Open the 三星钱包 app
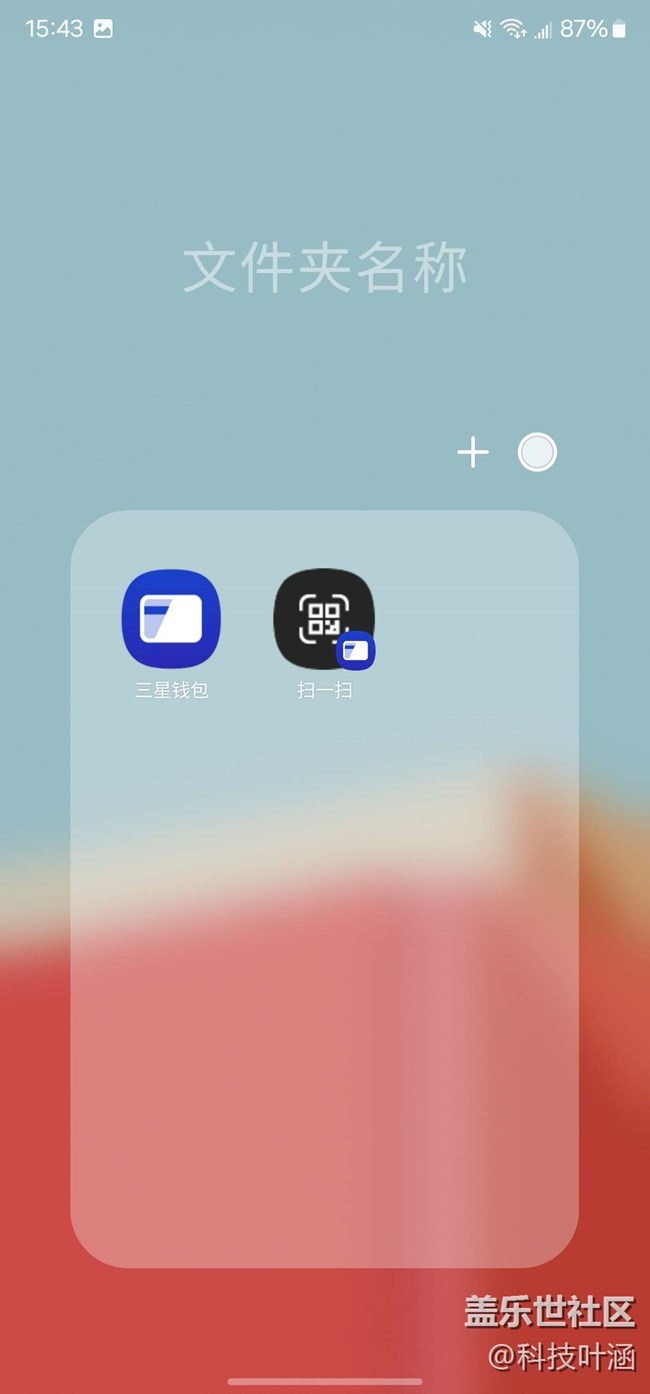This screenshot has width=650, height=1394. [x=171, y=620]
